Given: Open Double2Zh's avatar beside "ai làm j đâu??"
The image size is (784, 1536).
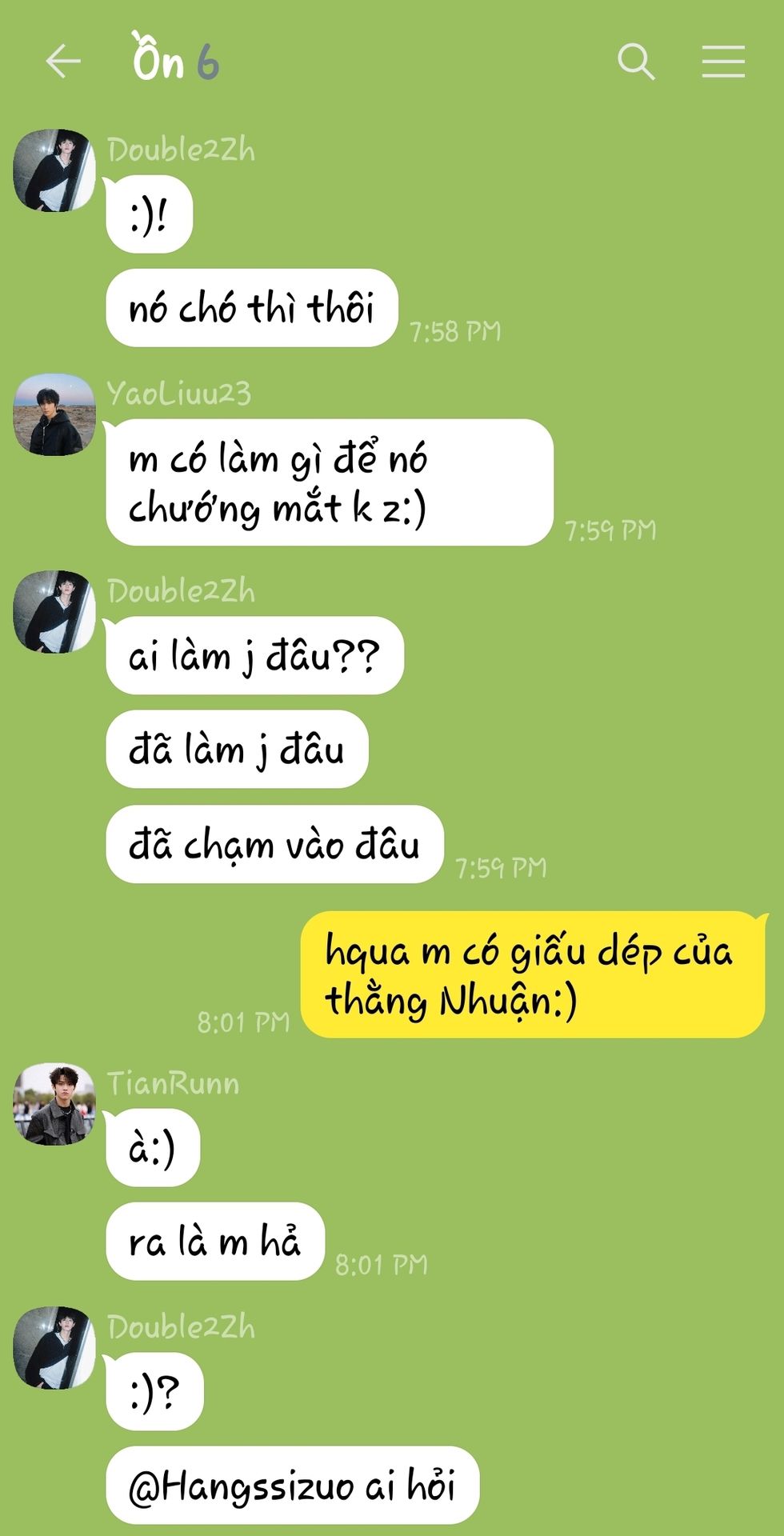Looking at the screenshot, I should tap(54, 612).
